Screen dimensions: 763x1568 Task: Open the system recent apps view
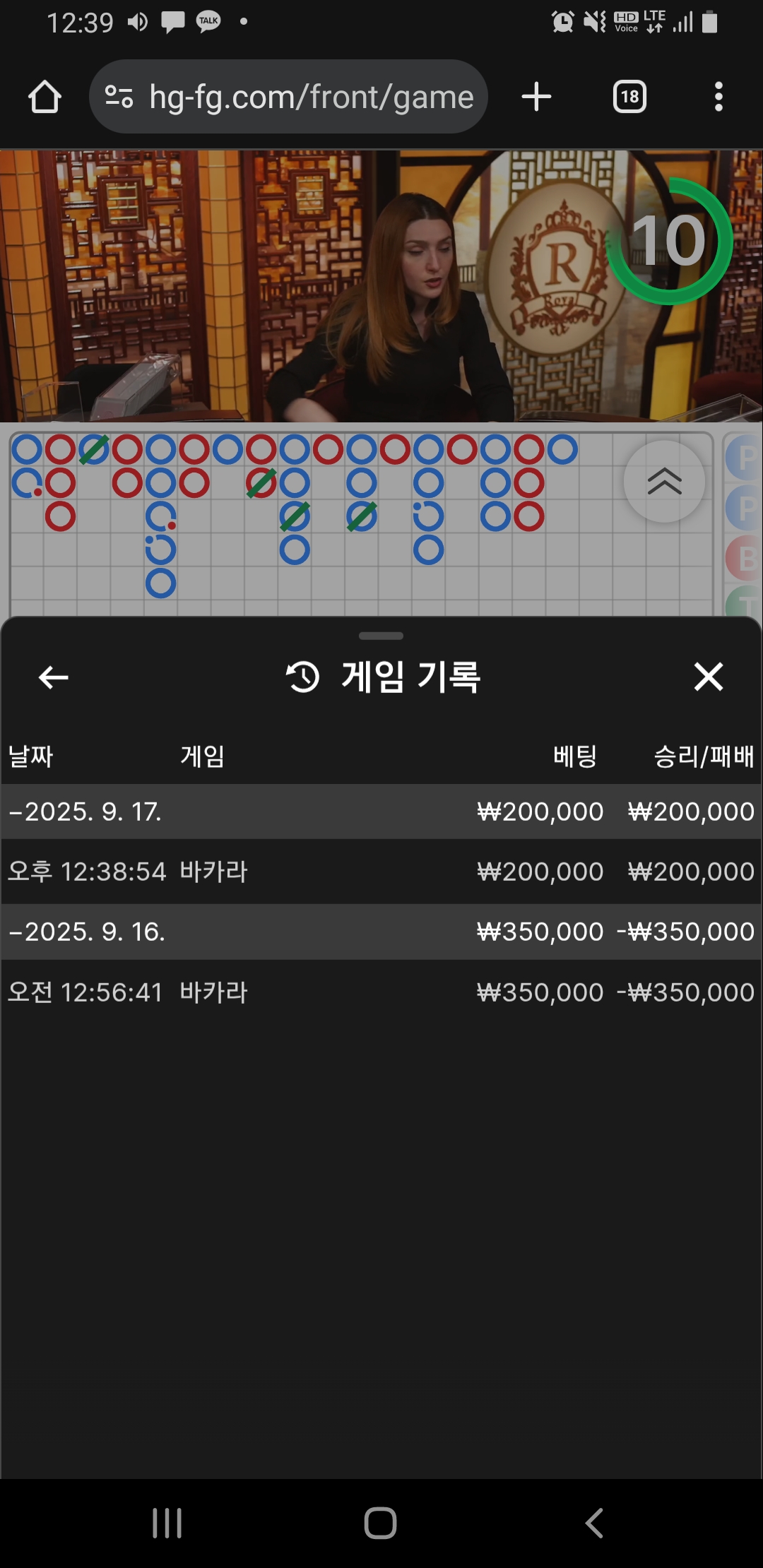167,1523
